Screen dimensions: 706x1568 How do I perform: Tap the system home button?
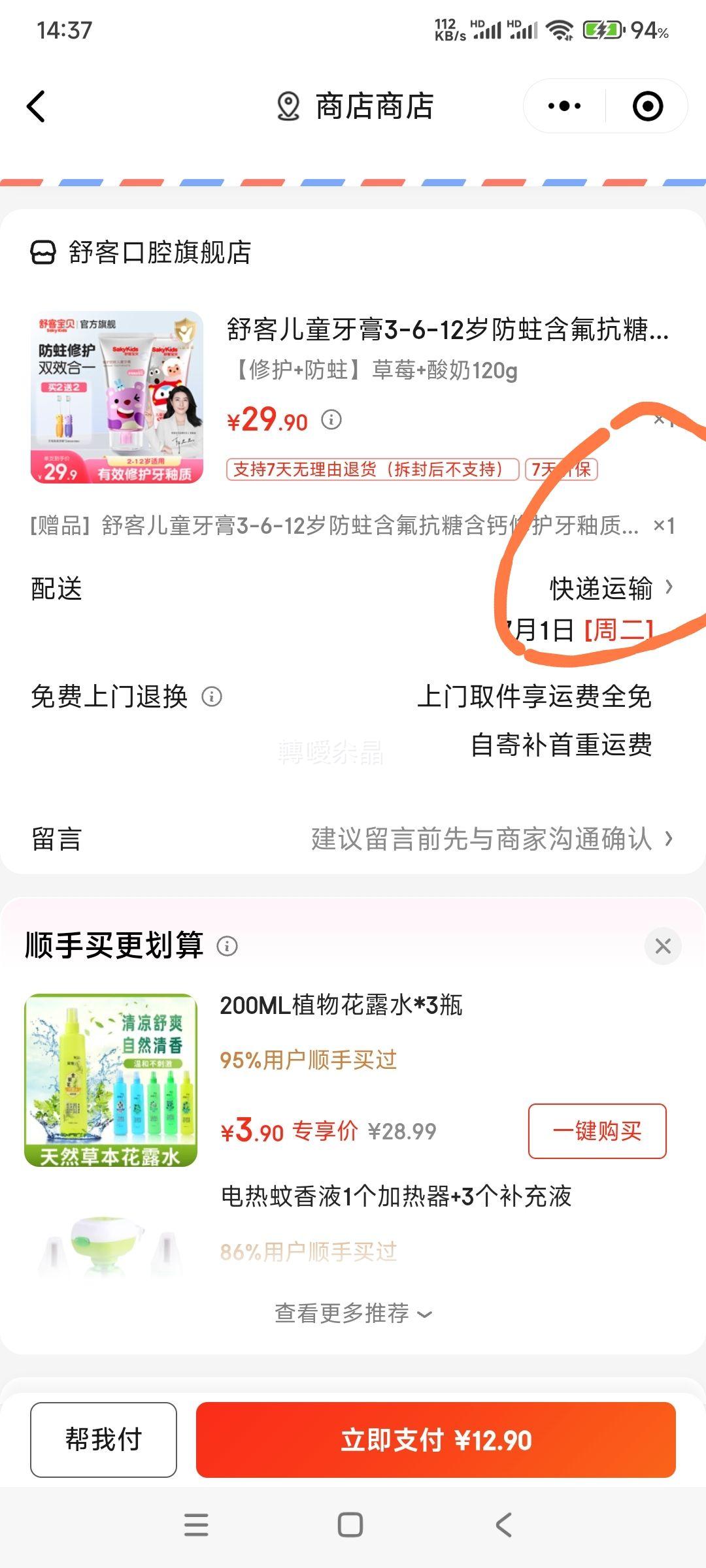click(350, 1525)
